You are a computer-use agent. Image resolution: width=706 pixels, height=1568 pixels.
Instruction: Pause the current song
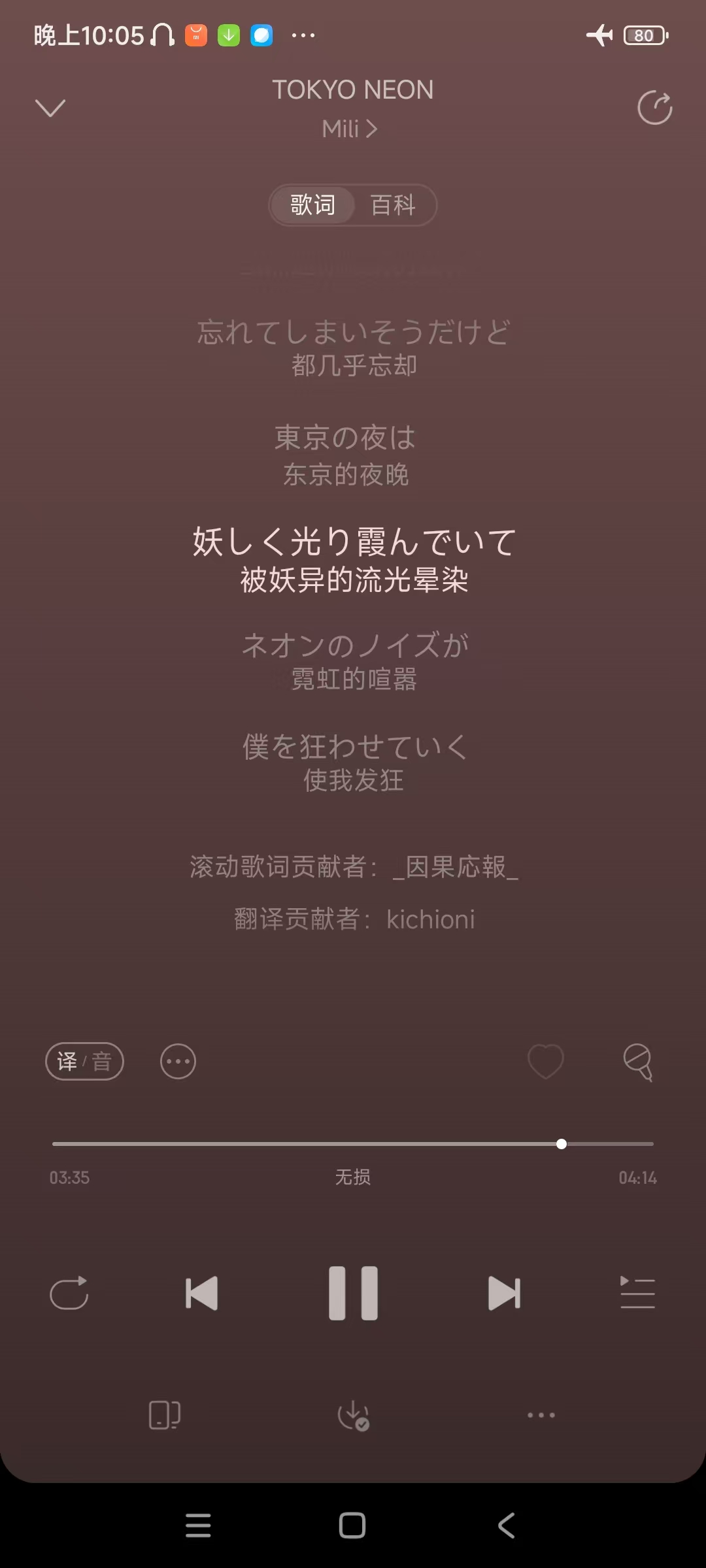pyautogui.click(x=353, y=1293)
